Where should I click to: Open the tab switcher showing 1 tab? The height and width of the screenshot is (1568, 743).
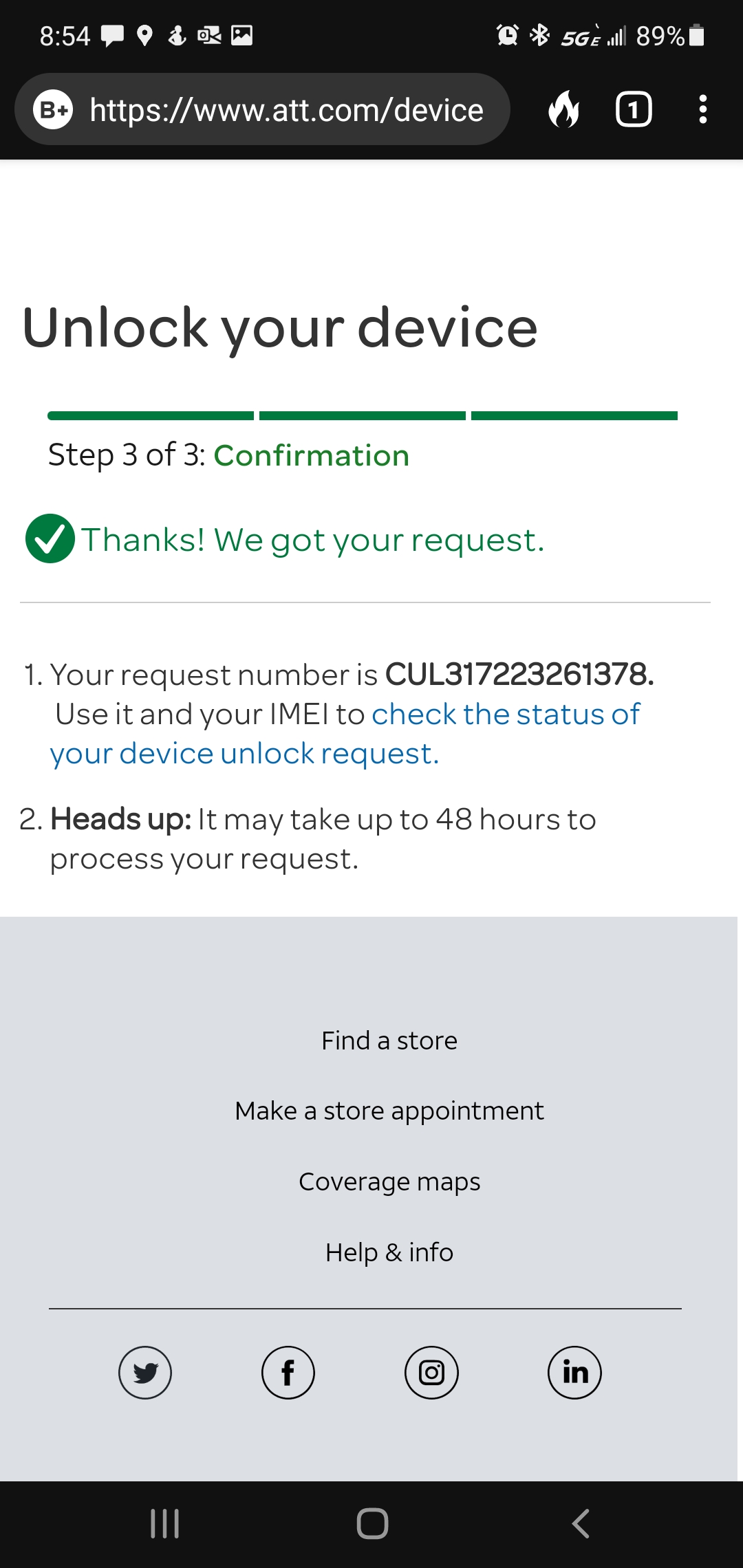(633, 109)
